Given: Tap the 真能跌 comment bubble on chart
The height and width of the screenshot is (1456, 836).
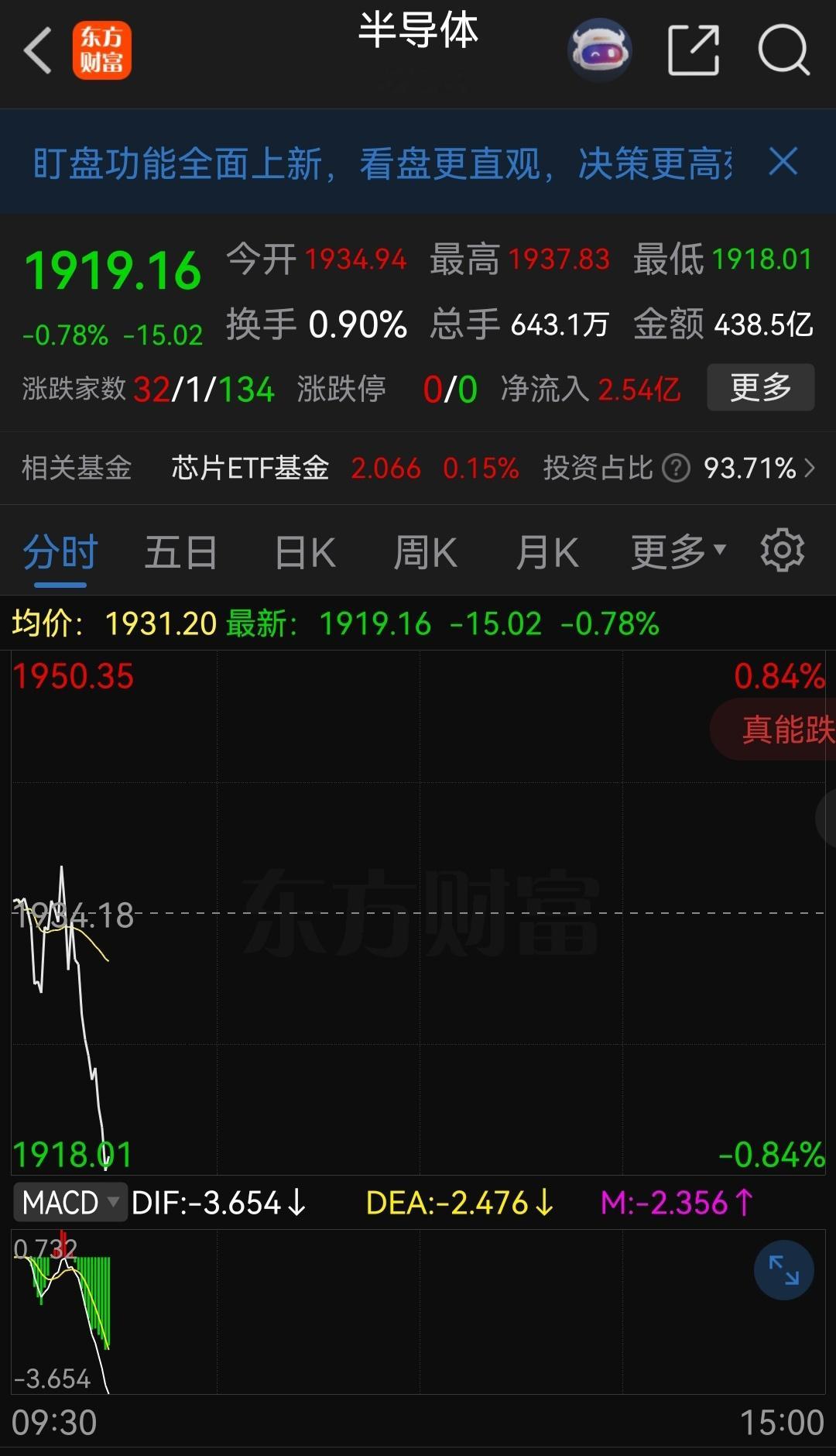Looking at the screenshot, I should [x=782, y=729].
